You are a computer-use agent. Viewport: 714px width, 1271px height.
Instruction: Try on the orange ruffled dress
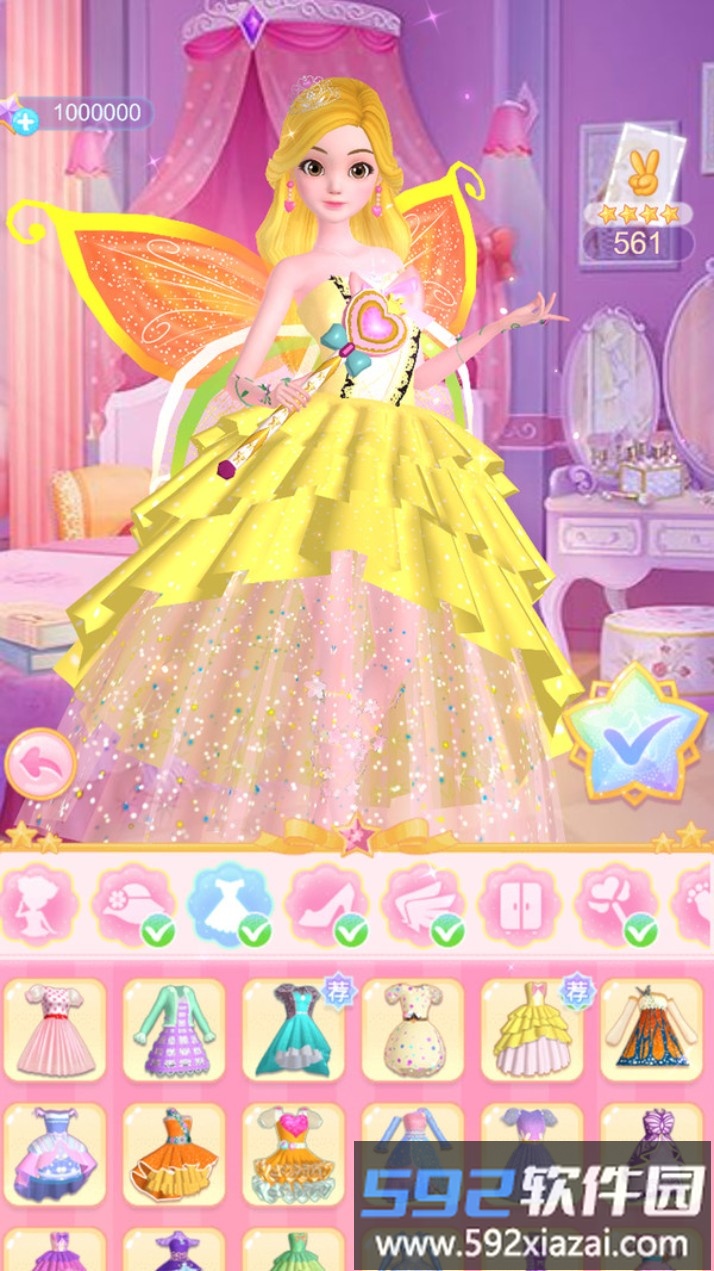click(174, 1154)
